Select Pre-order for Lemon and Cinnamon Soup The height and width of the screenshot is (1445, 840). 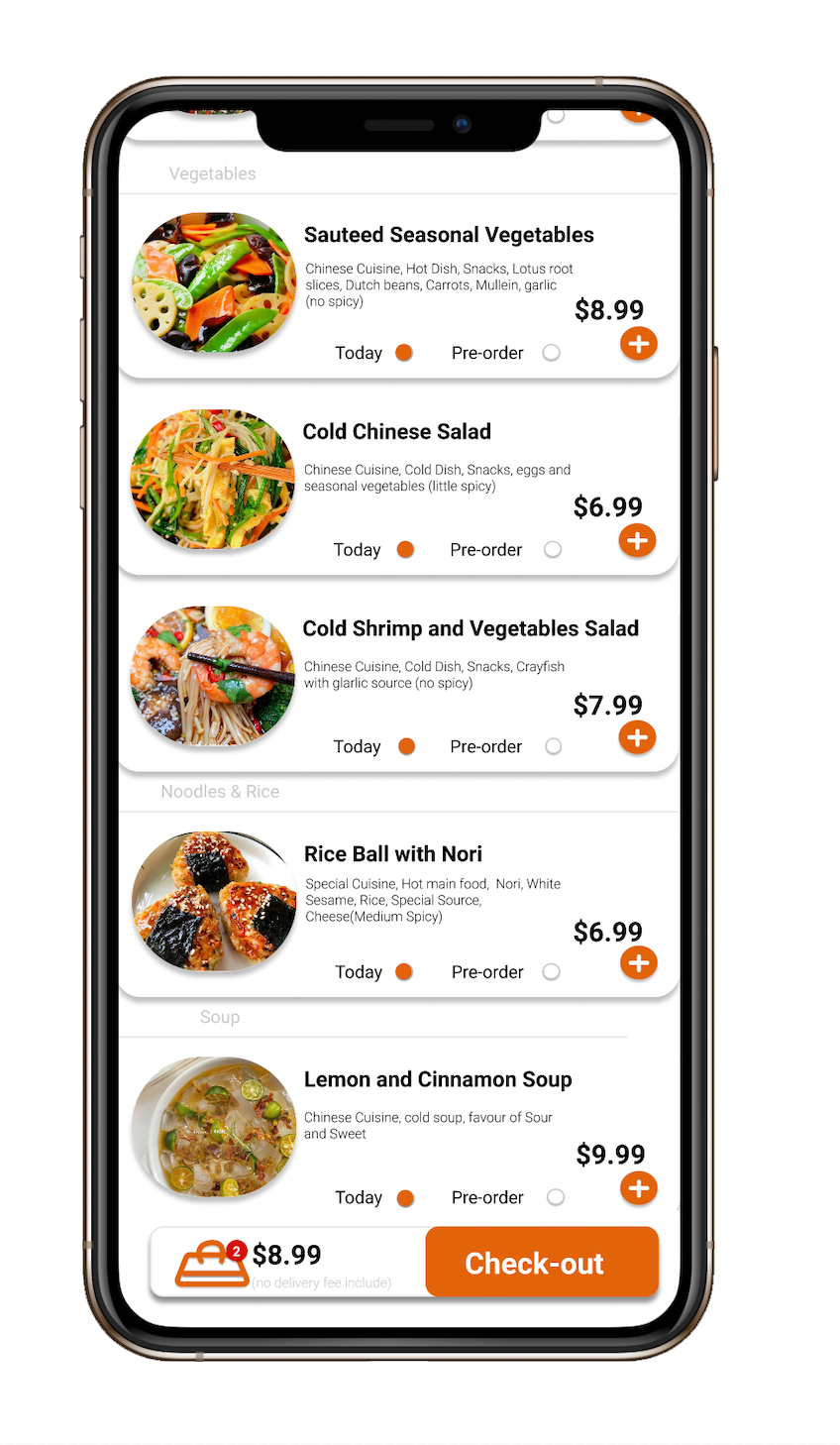click(x=556, y=1197)
